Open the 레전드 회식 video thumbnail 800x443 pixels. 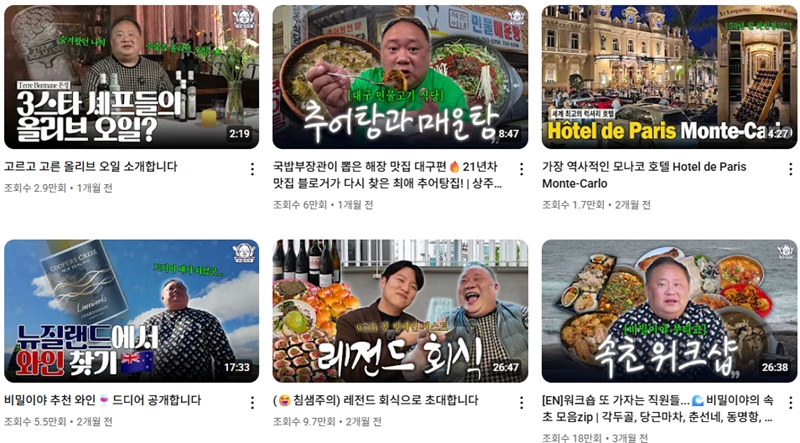[400, 310]
